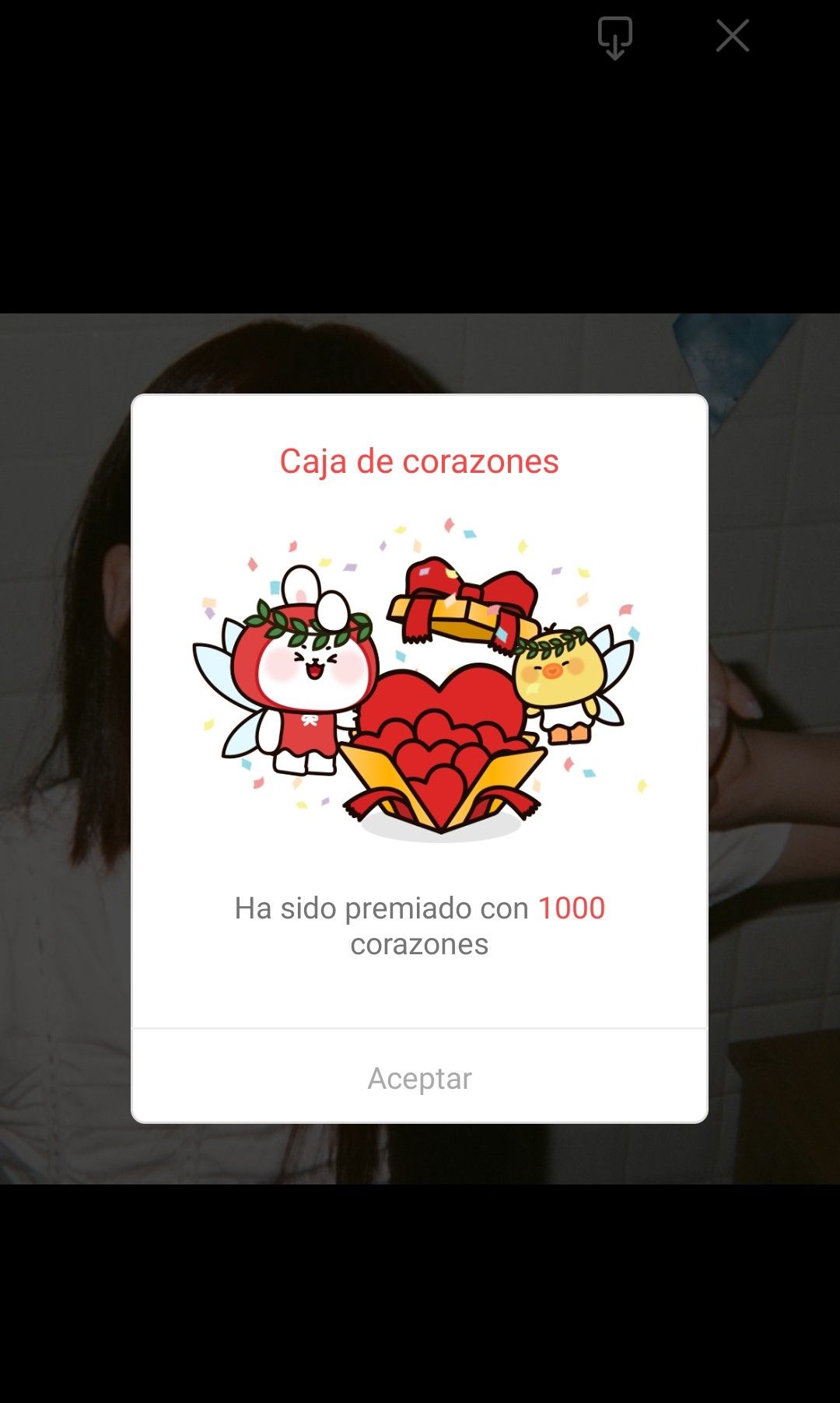Screen dimensions: 840x1403
Task: Tap Aceptar to confirm the hearts reward
Action: coord(419,1078)
